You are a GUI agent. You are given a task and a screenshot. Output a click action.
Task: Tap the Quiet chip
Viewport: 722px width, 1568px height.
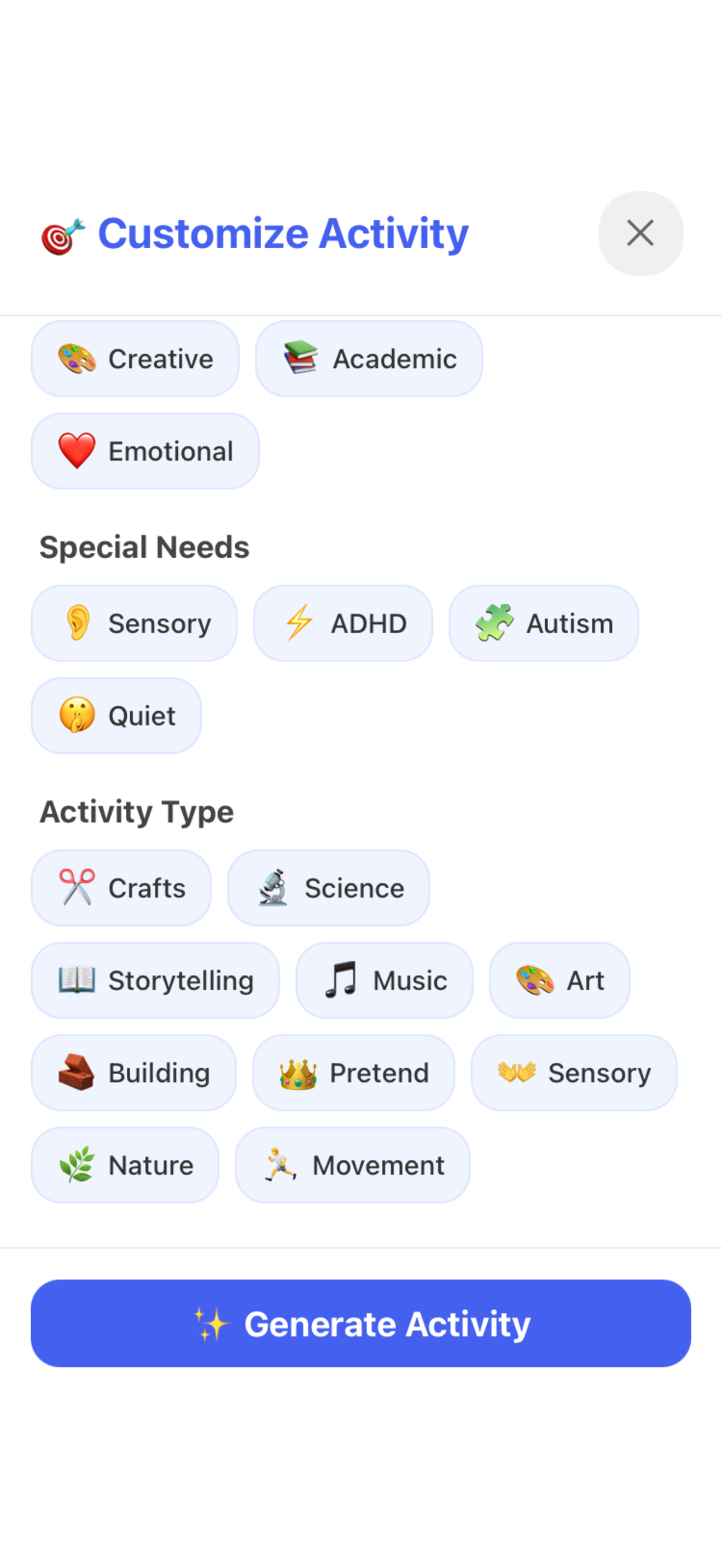point(117,716)
